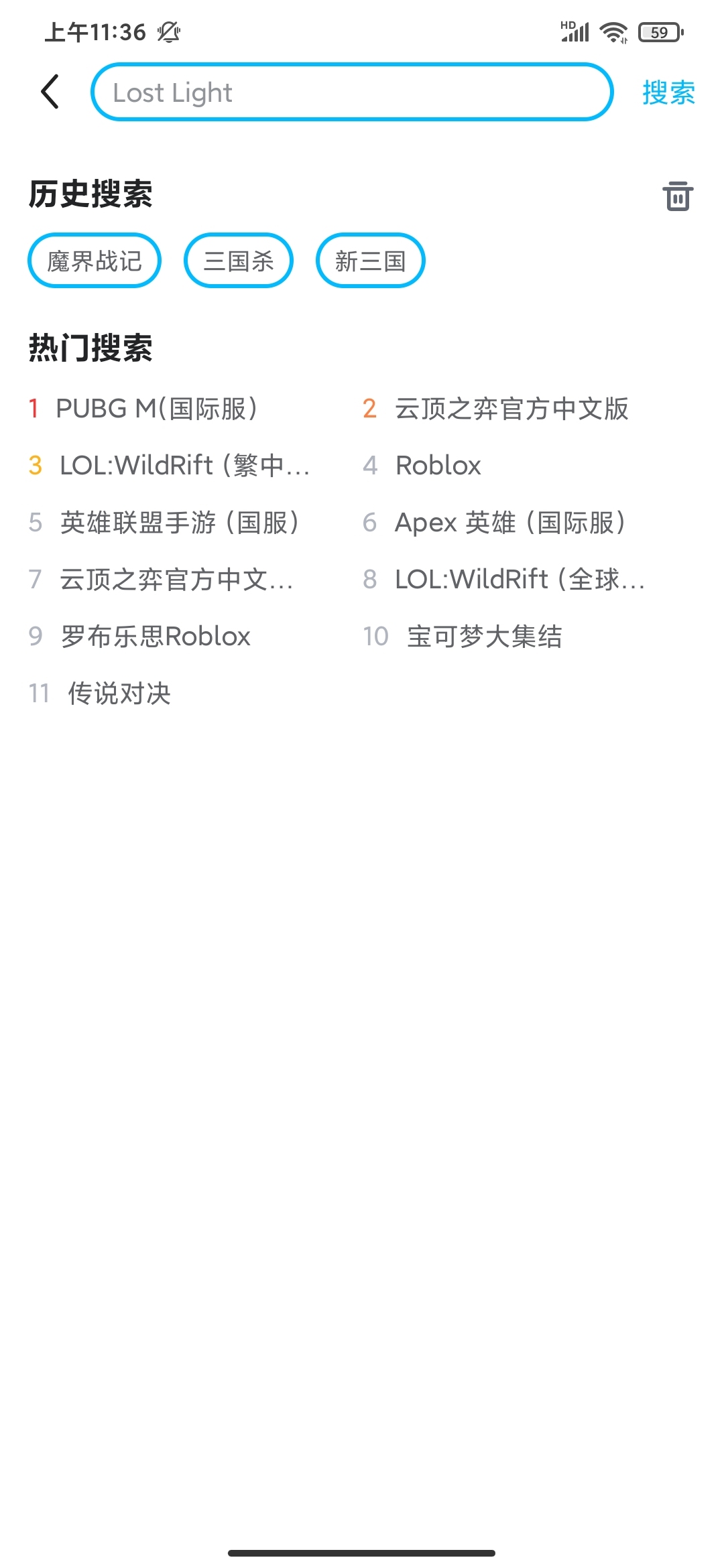Open 英雄联盟手游 (国服) hot search
The height and width of the screenshot is (1568, 724).
coord(180,523)
